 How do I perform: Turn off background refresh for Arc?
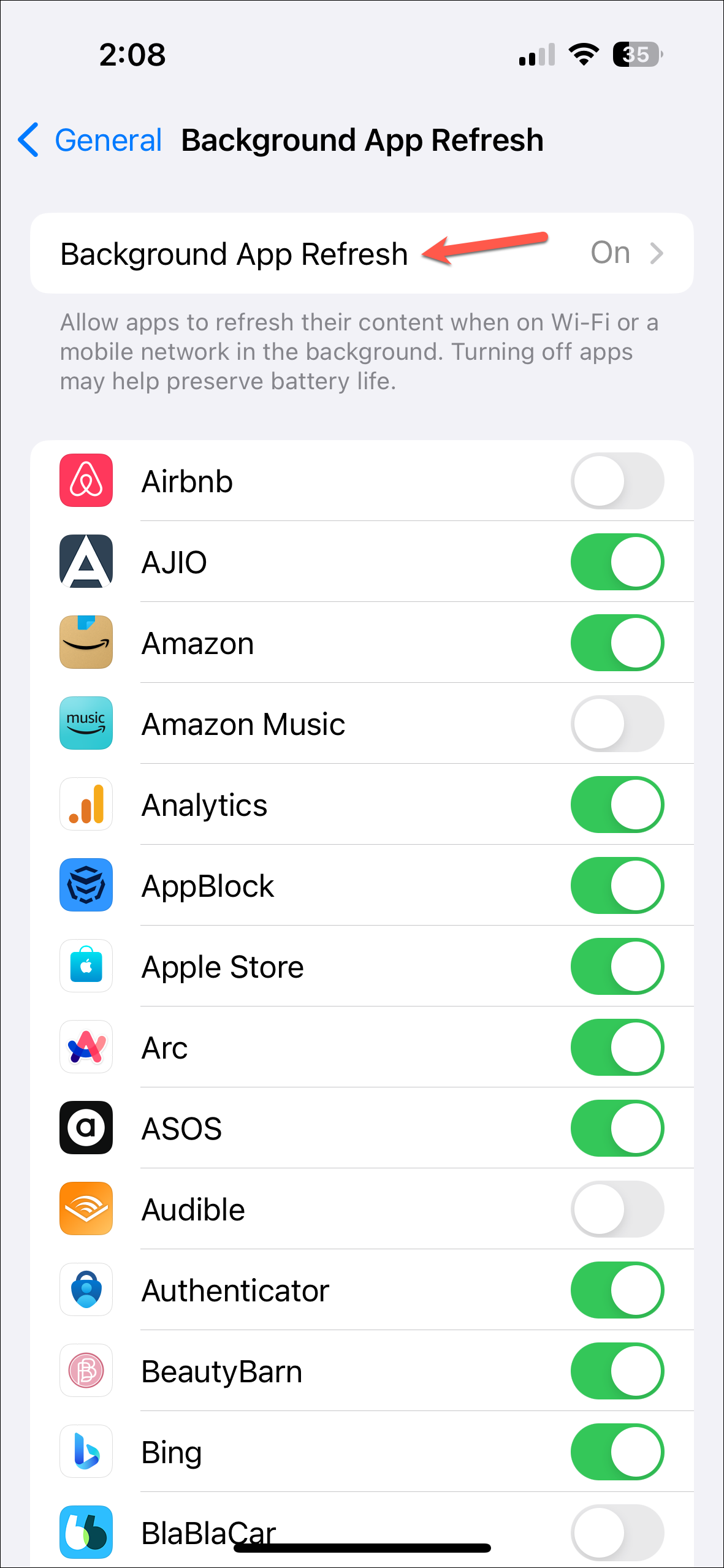(617, 1048)
